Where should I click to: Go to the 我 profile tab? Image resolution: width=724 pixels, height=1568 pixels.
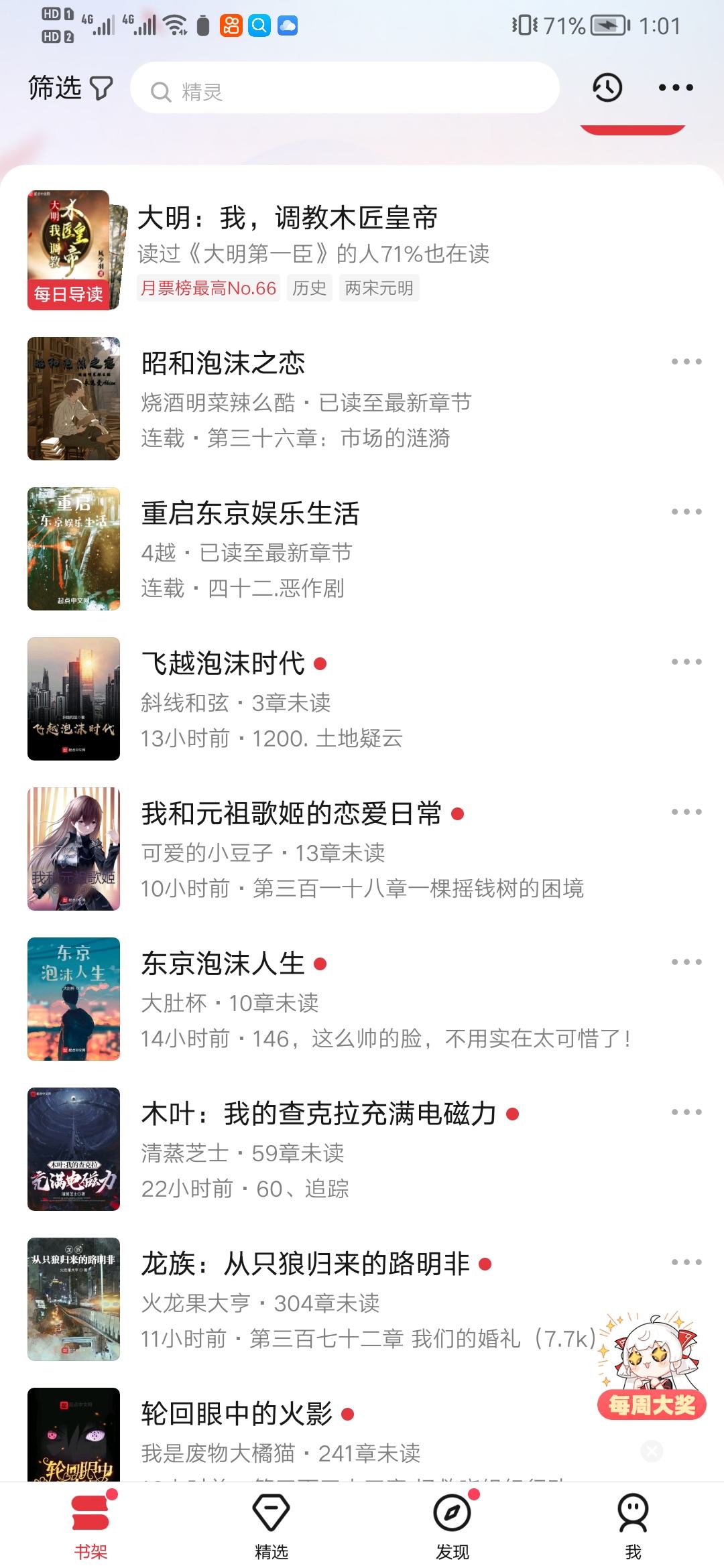coord(633,1522)
